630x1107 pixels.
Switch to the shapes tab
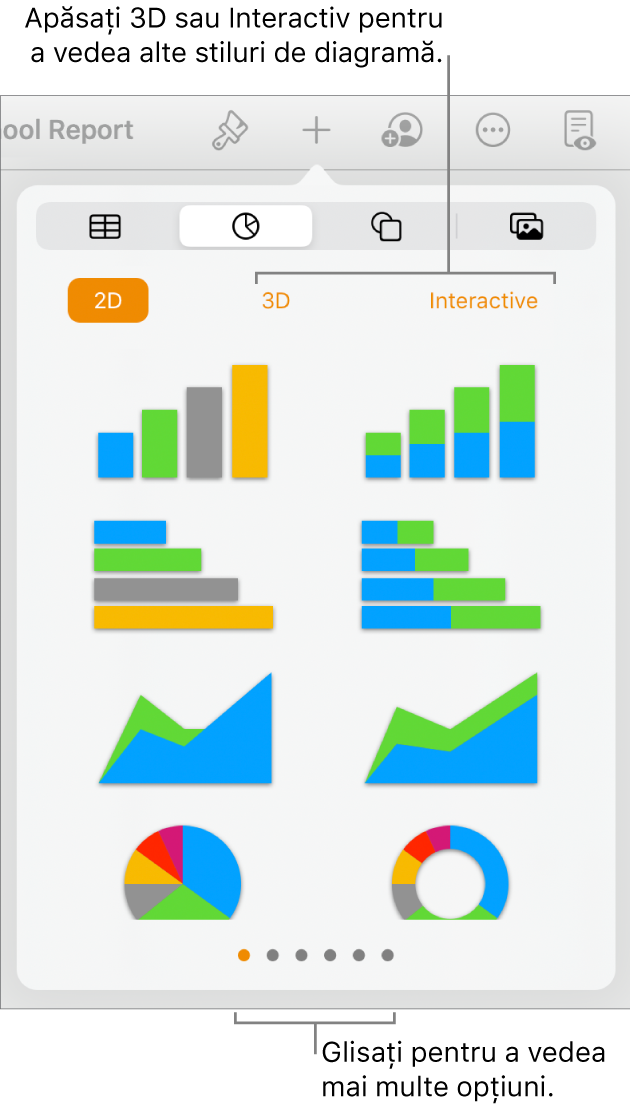tap(386, 227)
